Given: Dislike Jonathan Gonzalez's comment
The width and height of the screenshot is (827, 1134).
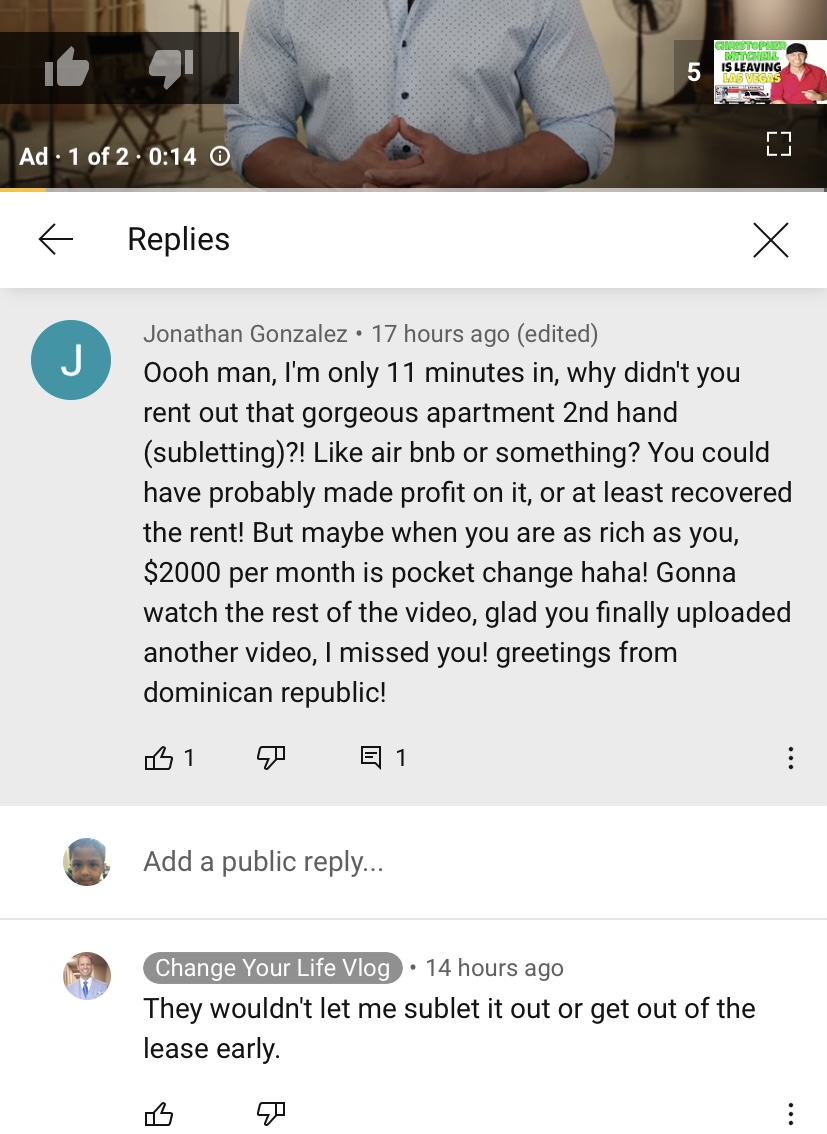Looking at the screenshot, I should [x=271, y=758].
